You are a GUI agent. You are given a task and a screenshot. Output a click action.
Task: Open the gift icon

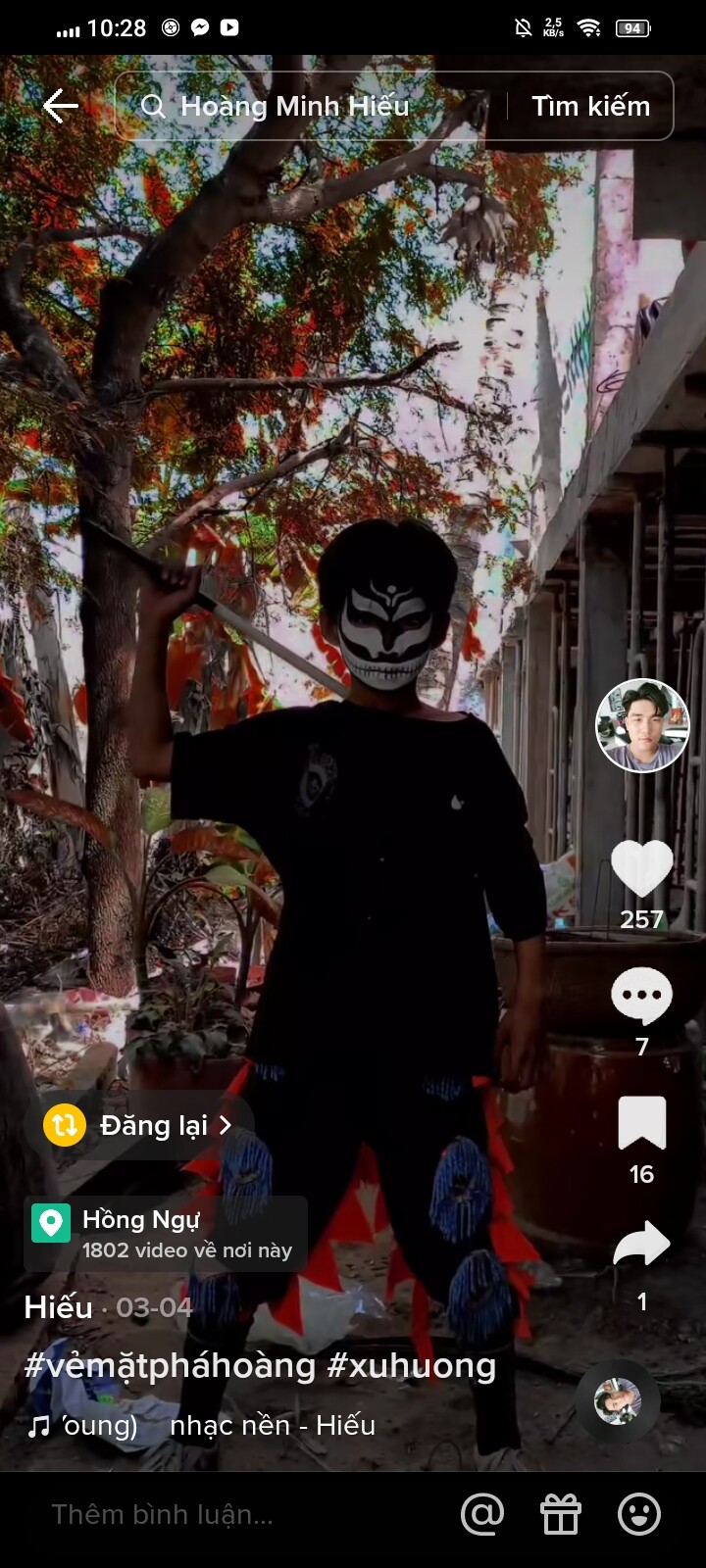click(x=561, y=1515)
